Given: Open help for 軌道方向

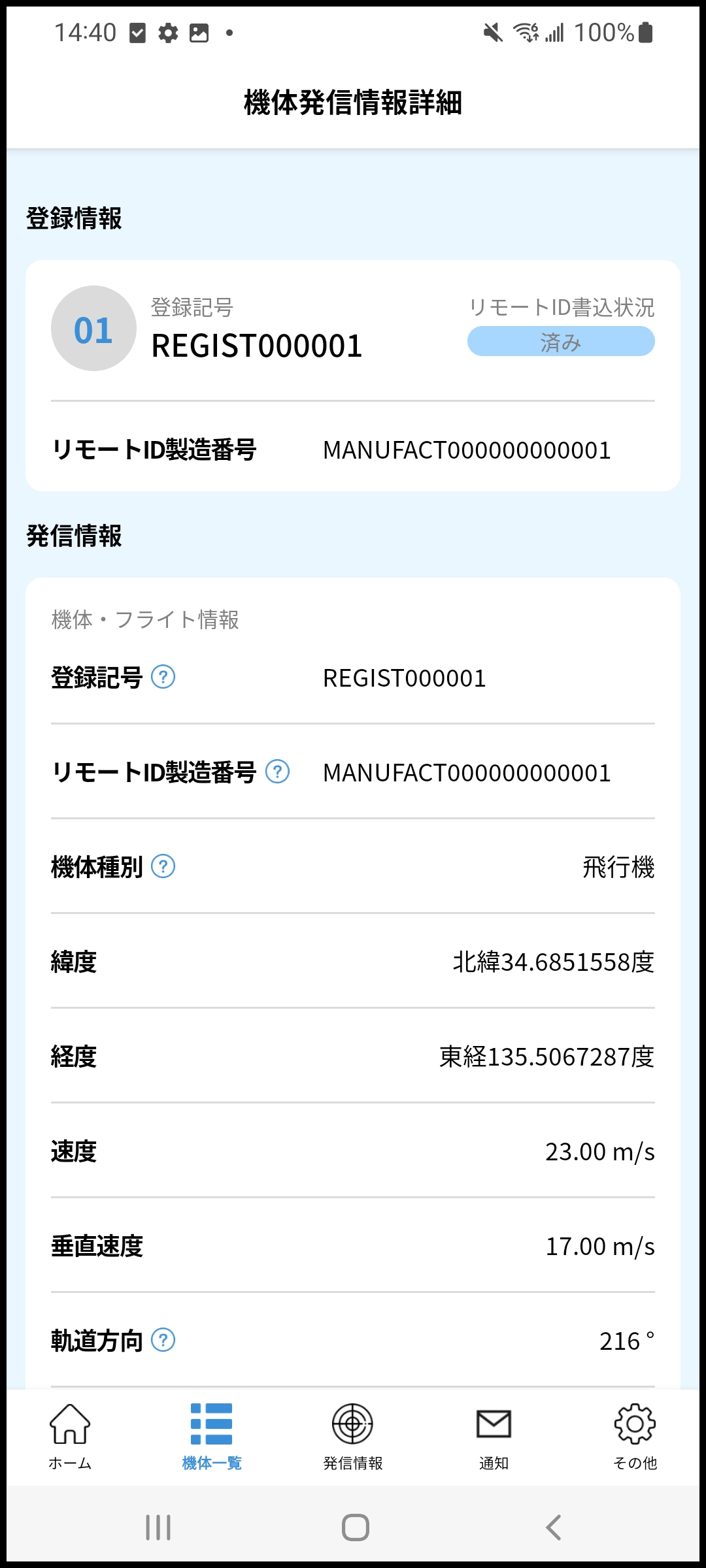Looking at the screenshot, I should click(x=163, y=1340).
